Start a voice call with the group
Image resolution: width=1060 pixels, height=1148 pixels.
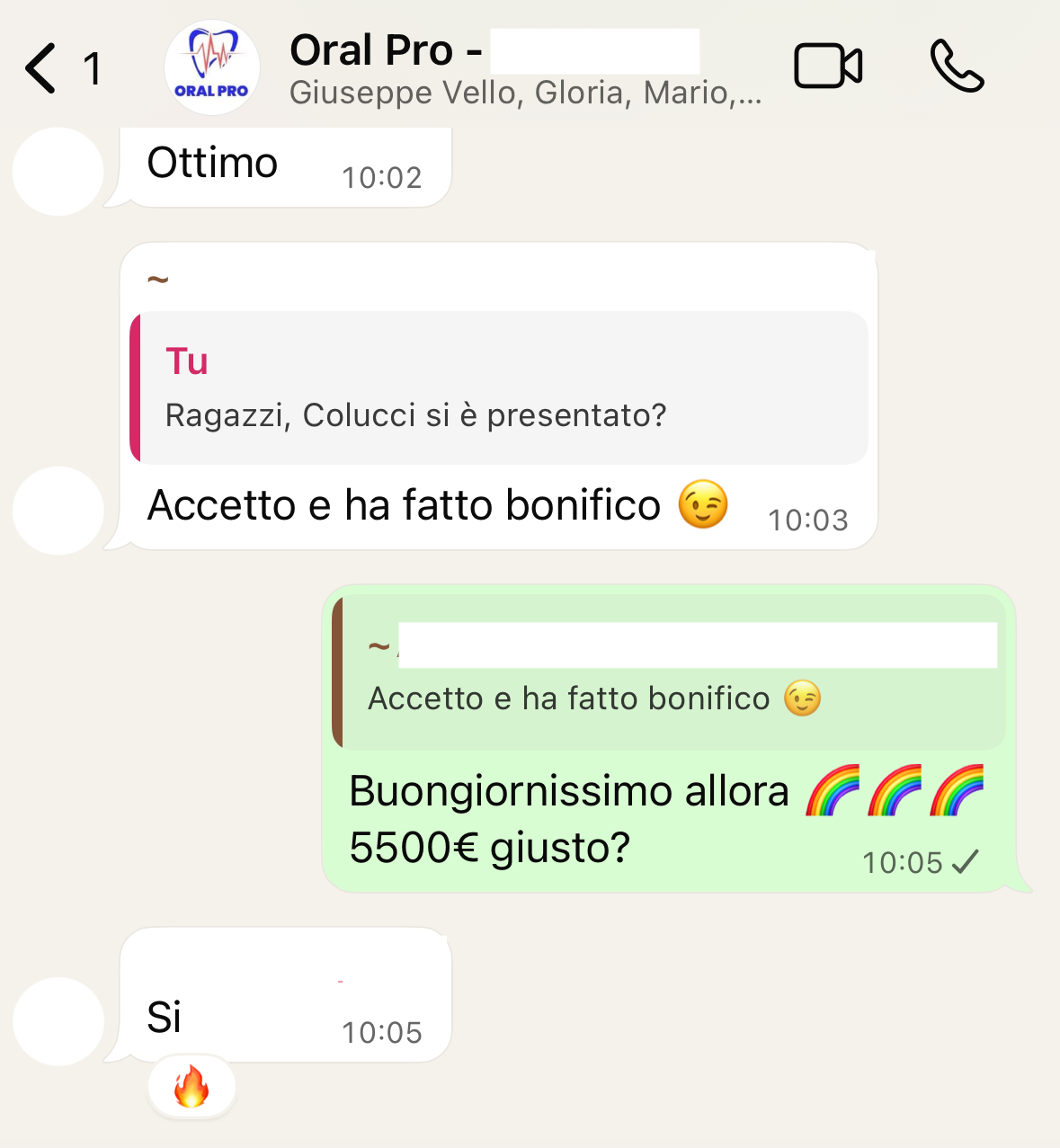tap(957, 67)
